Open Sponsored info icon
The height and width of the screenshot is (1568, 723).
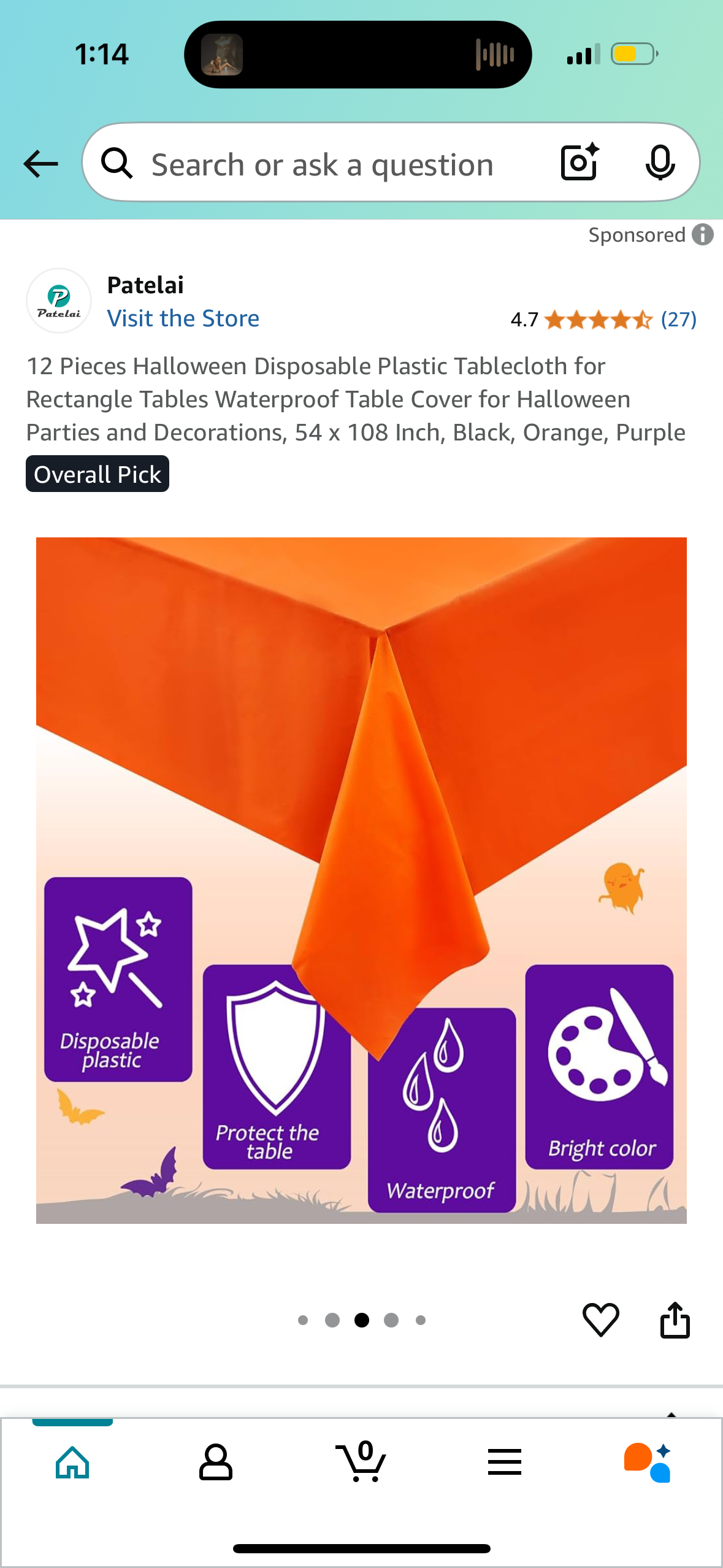tap(703, 234)
